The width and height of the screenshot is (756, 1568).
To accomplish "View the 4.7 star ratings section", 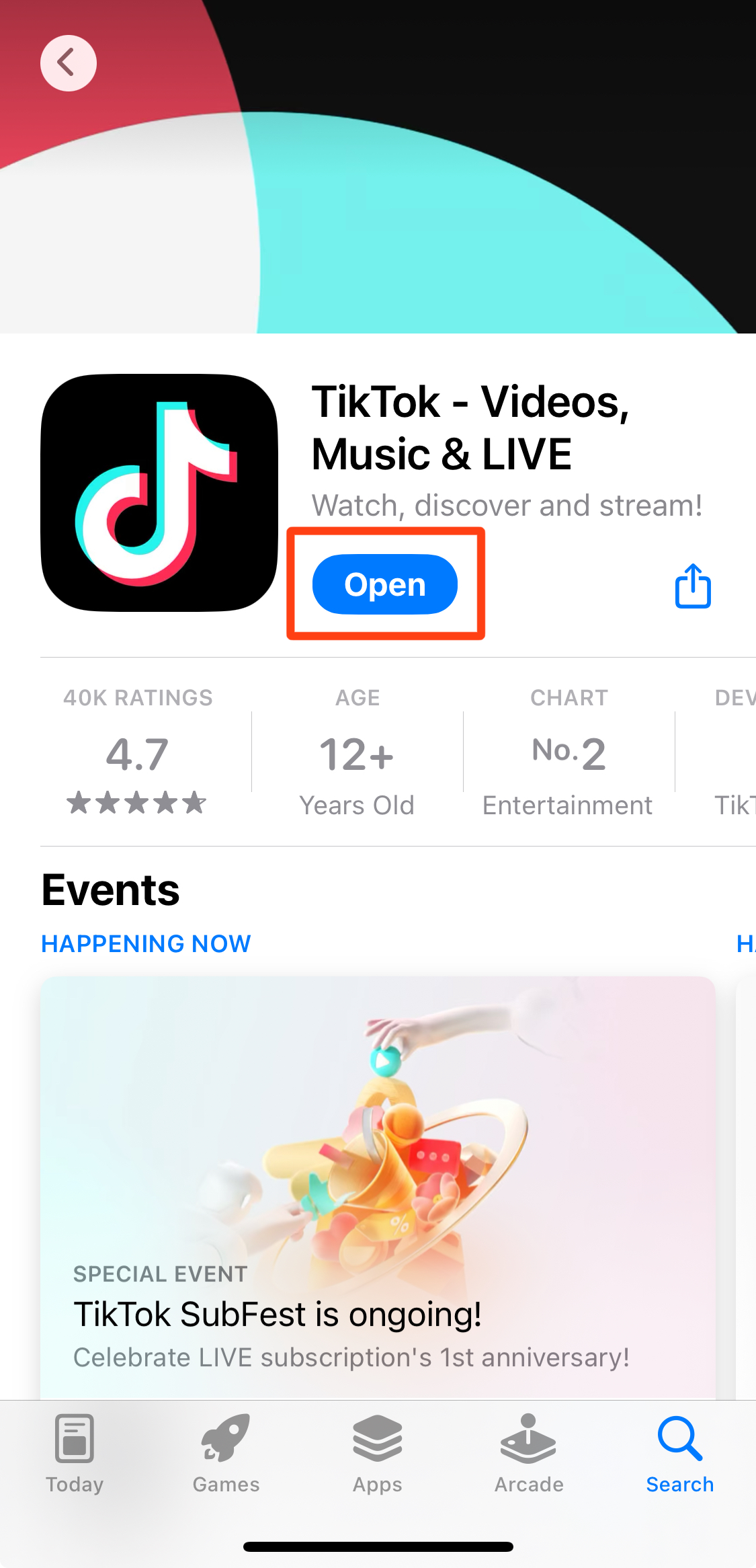I will click(137, 751).
